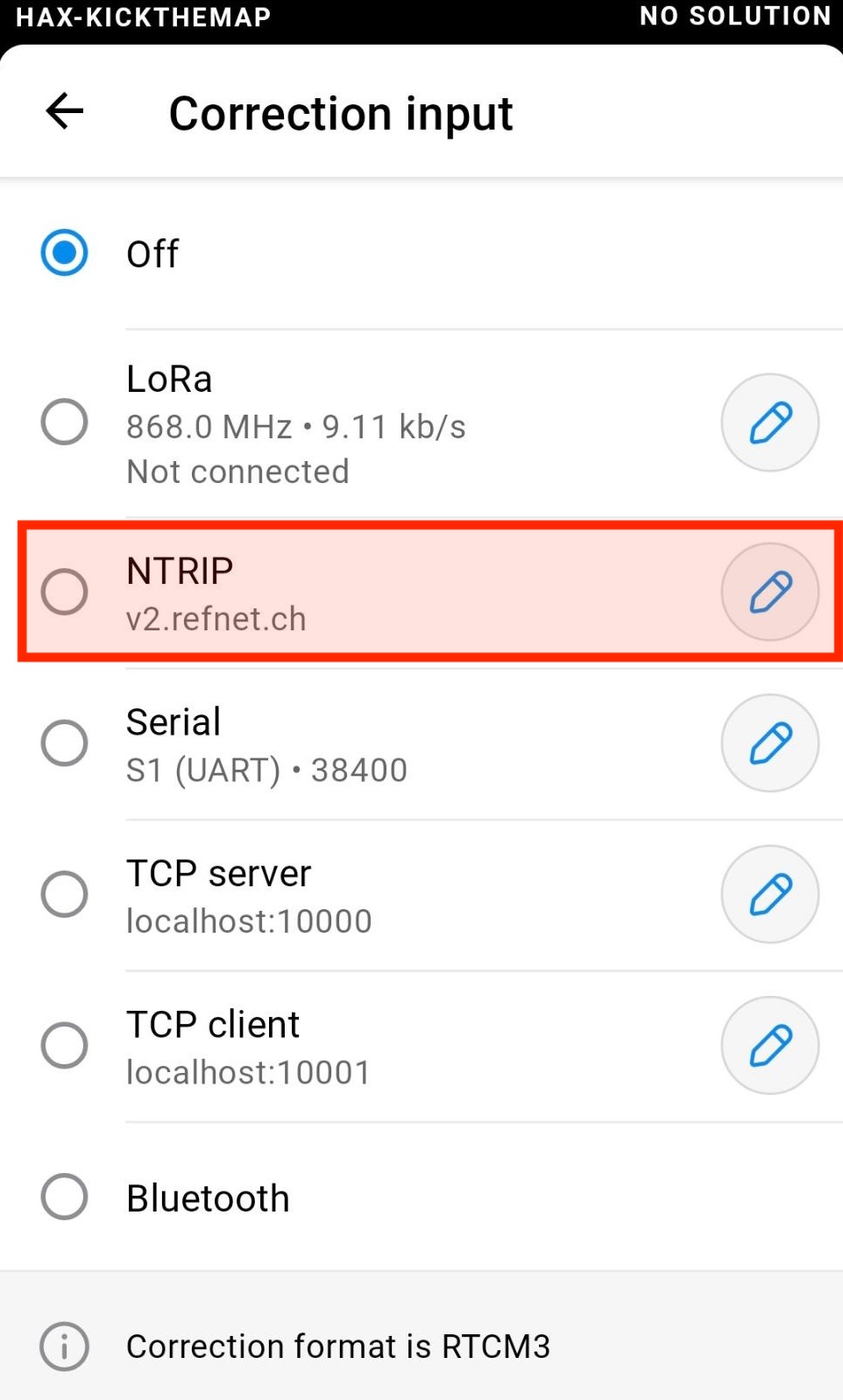Image resolution: width=843 pixels, height=1400 pixels.
Task: Click the pencil icon beside v2.refnet.ch
Action: point(769,591)
